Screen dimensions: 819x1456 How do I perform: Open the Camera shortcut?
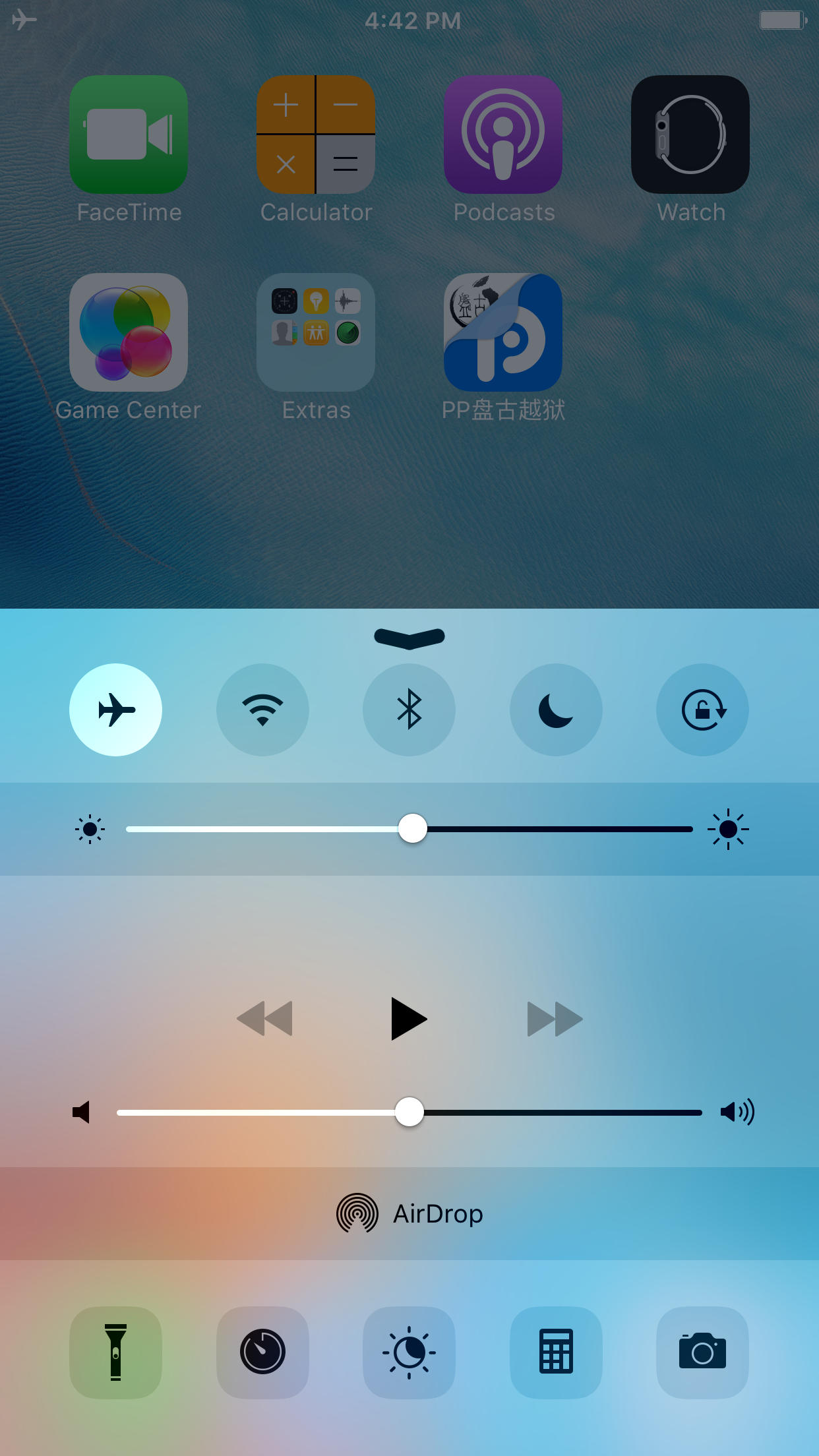[702, 1352]
